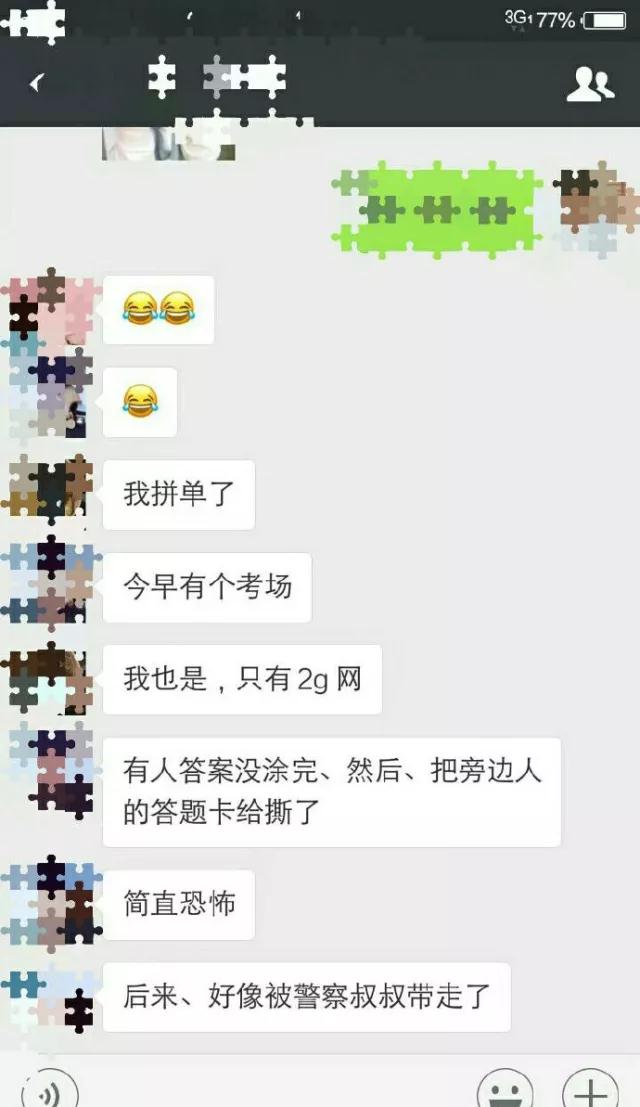Image resolution: width=640 pixels, height=1107 pixels.
Task: Tap the avatar beside the message 今早有个考场
Action: [50, 585]
